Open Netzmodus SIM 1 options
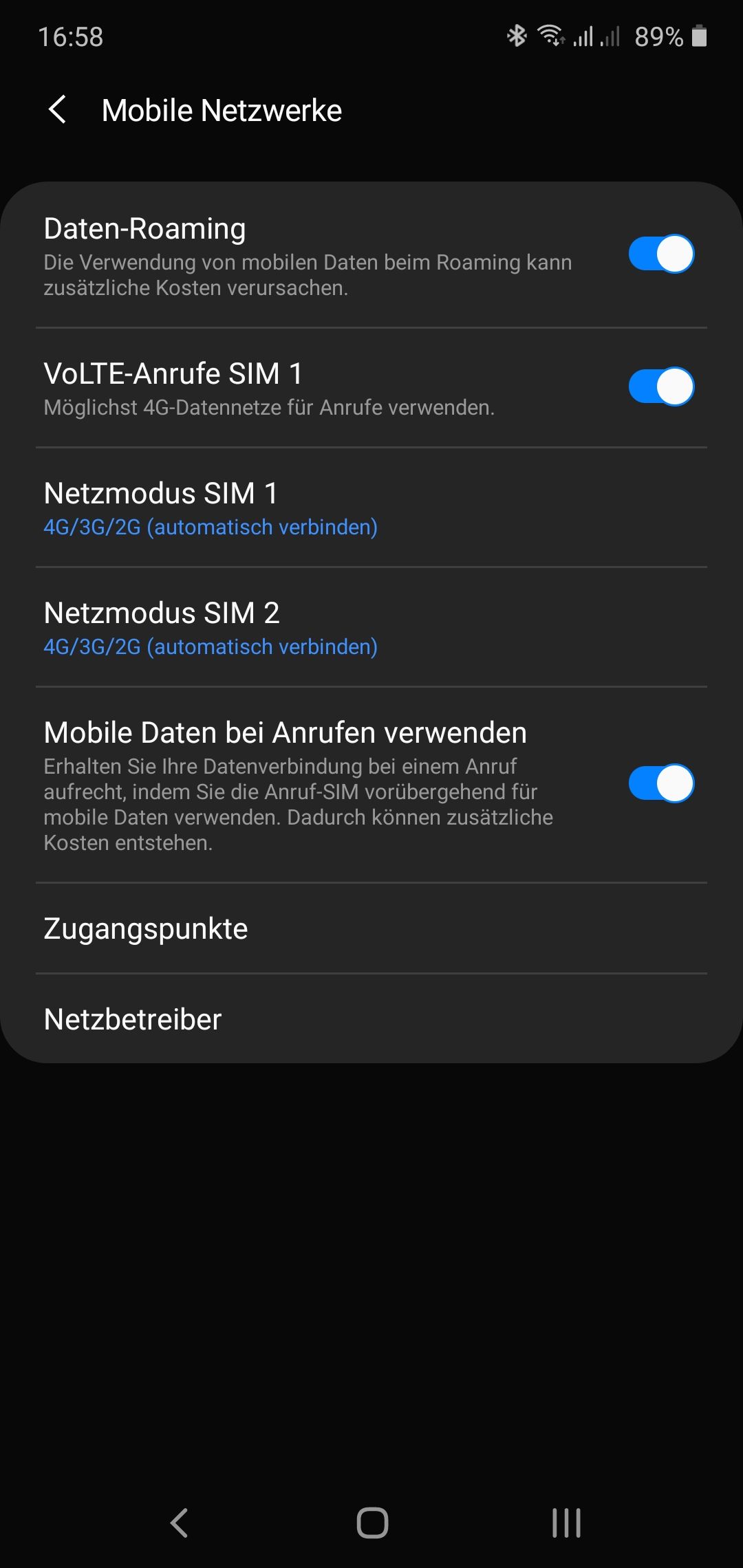Viewport: 743px width, 1568px height. 371,508
